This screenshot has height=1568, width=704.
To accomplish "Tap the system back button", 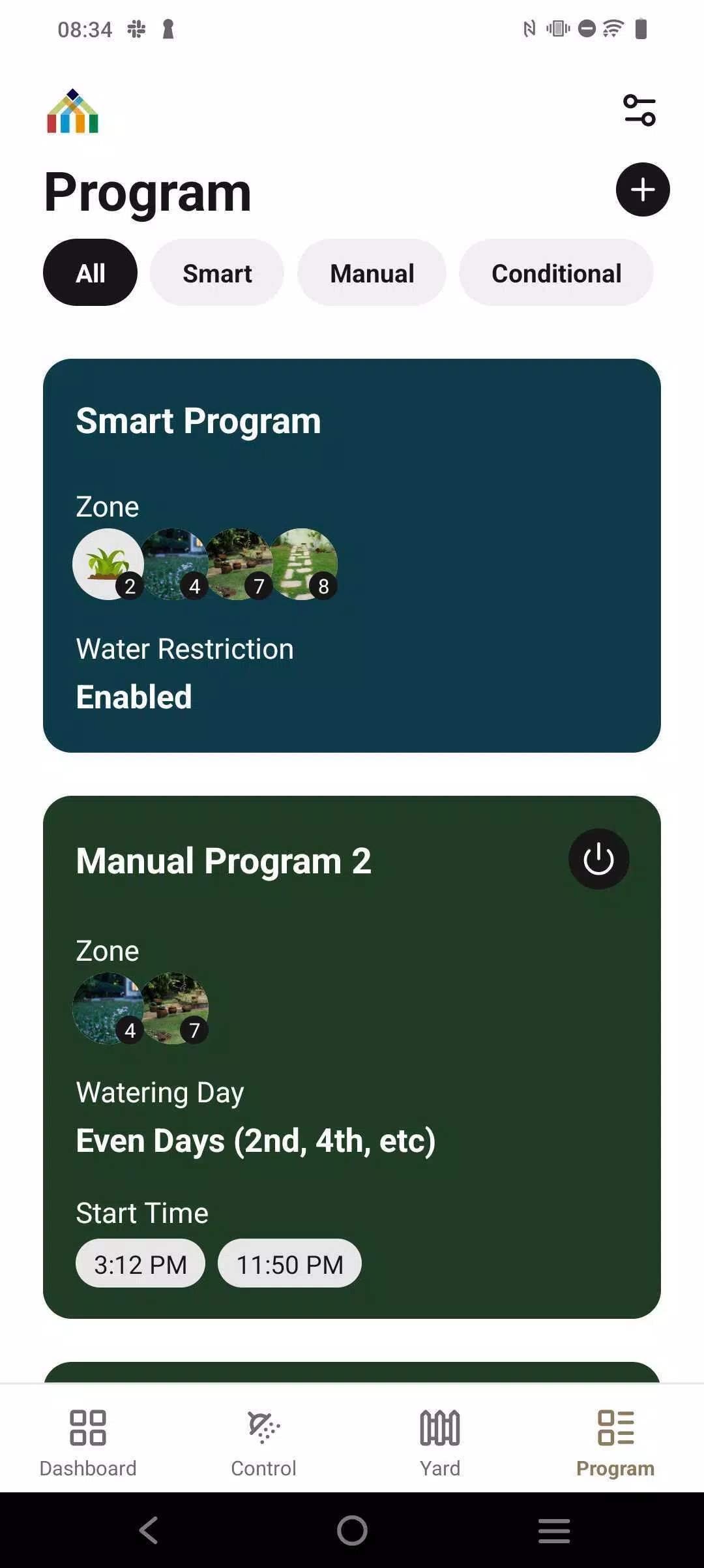I will pyautogui.click(x=149, y=1530).
